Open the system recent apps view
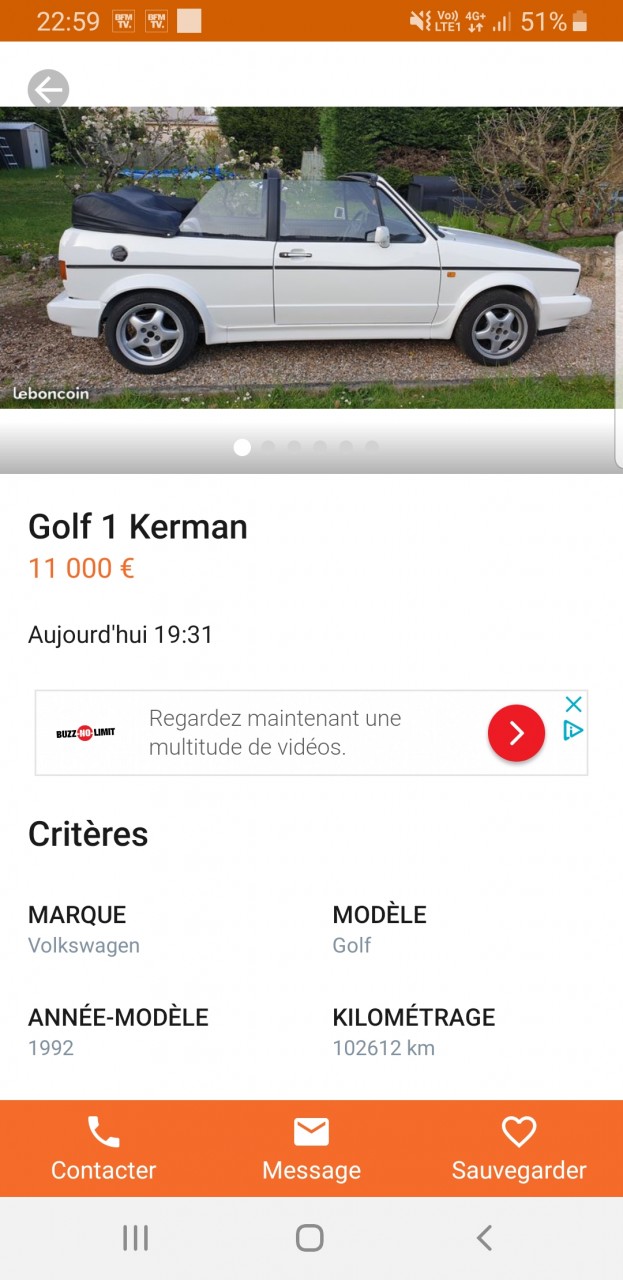 coord(135,1238)
